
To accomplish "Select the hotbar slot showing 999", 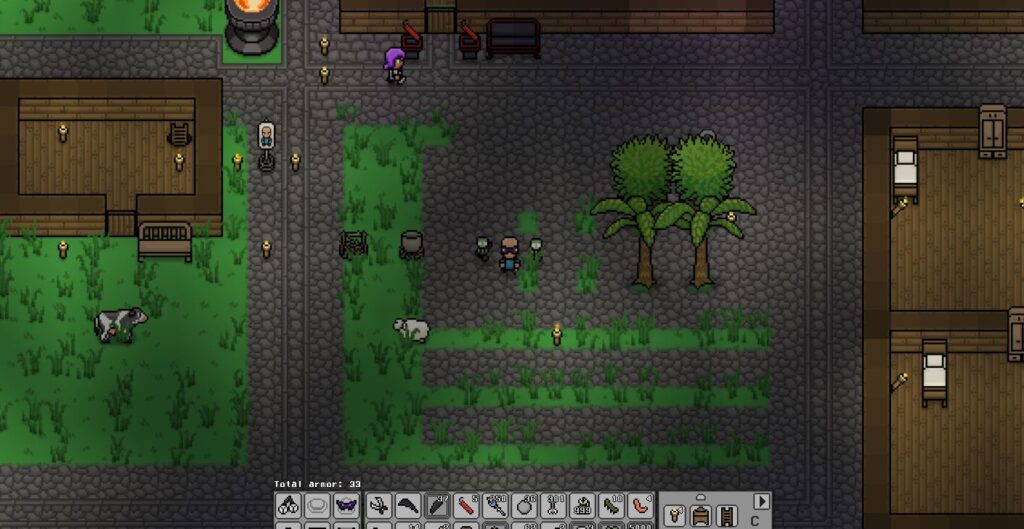I will (x=583, y=506).
